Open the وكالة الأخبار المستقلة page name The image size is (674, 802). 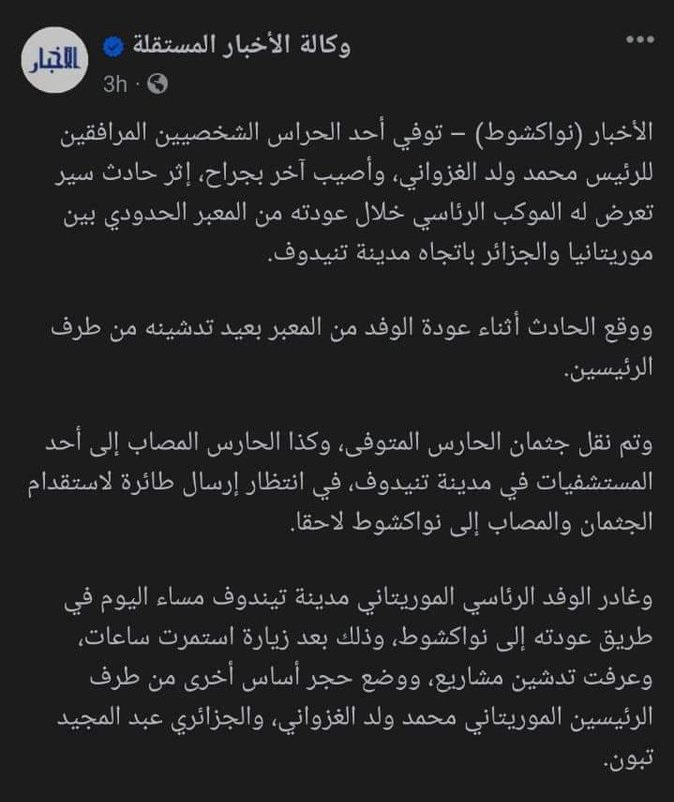241,46
